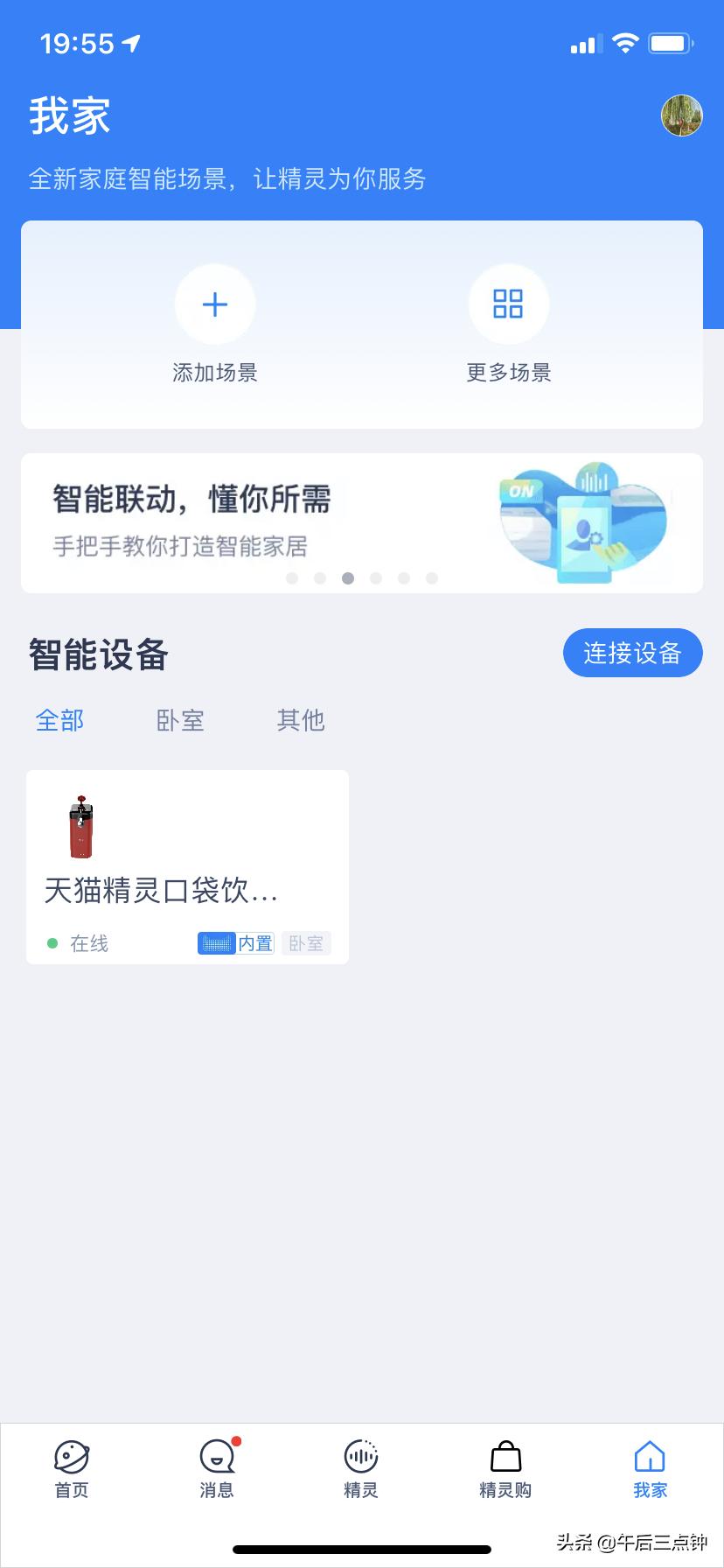
Task: Tap the third carousel indicator dot
Action: [348, 578]
